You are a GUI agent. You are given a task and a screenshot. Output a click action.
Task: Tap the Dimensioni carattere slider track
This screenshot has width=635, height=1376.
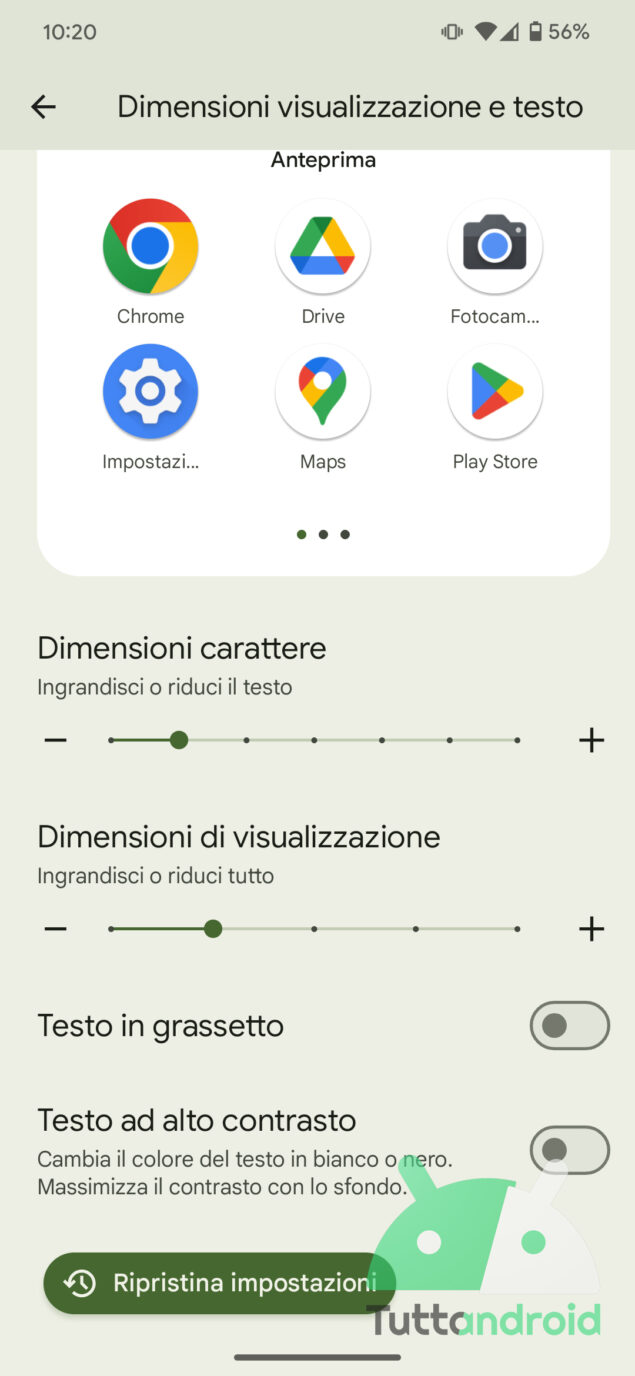314,740
